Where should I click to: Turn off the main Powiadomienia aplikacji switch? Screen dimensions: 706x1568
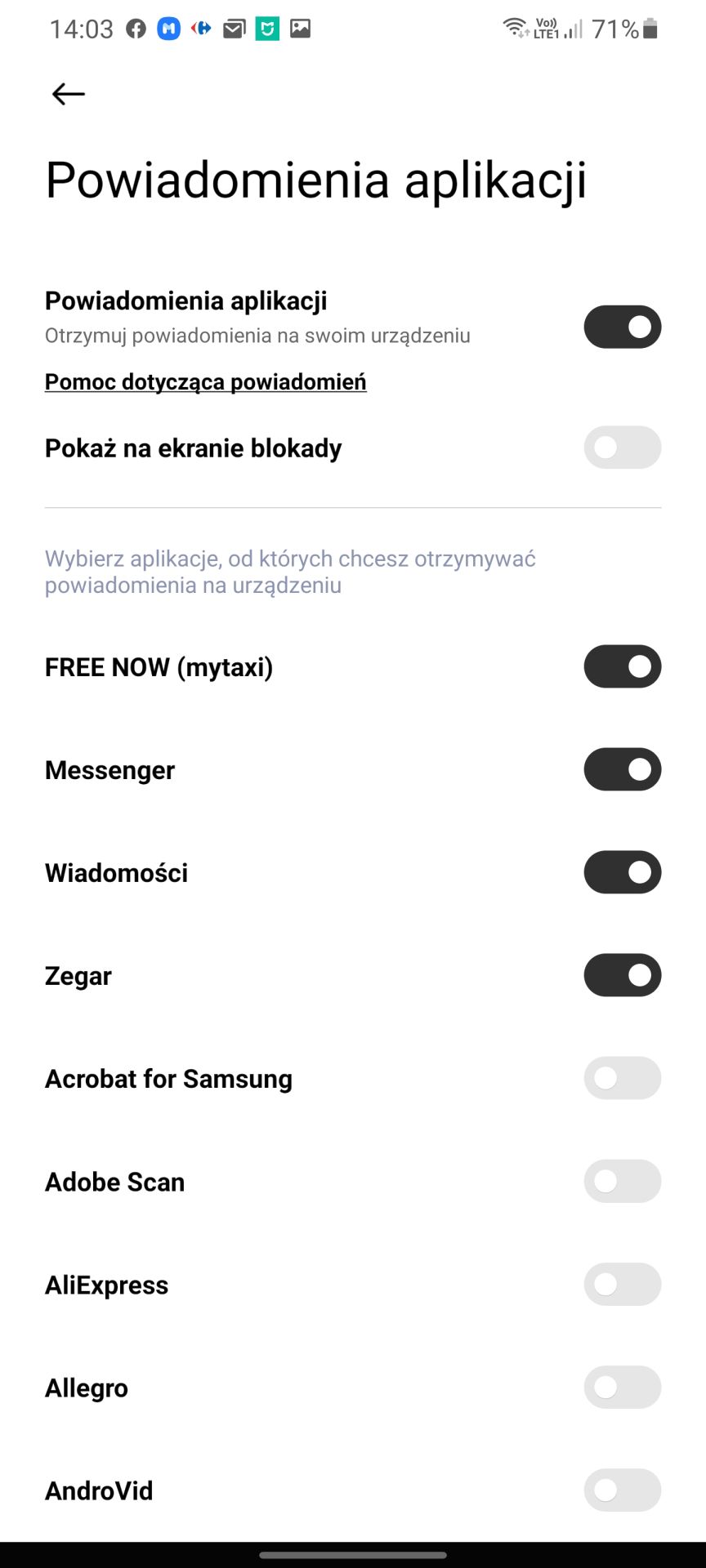pos(622,327)
